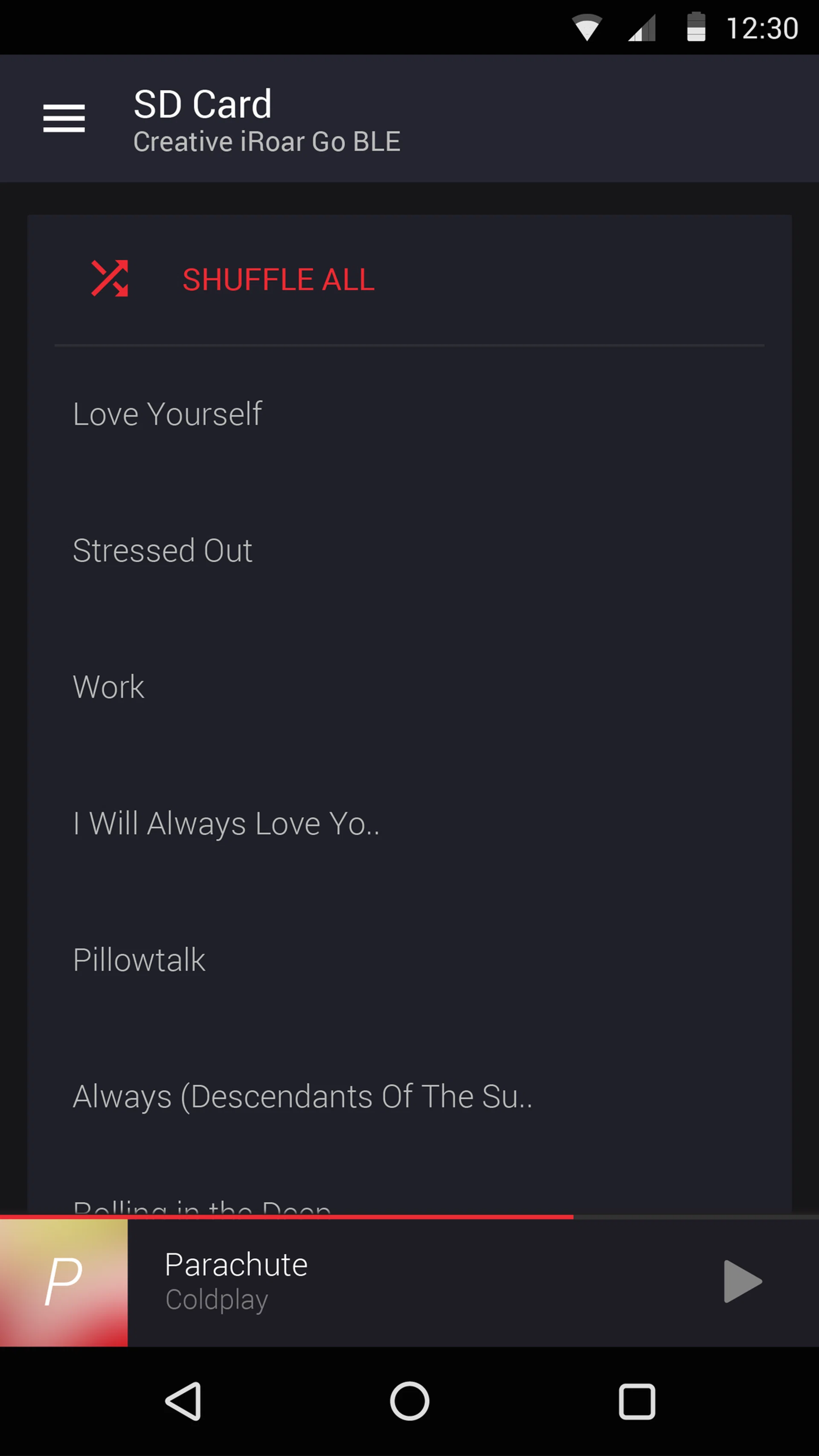Select Stressed Out from the list

163,550
